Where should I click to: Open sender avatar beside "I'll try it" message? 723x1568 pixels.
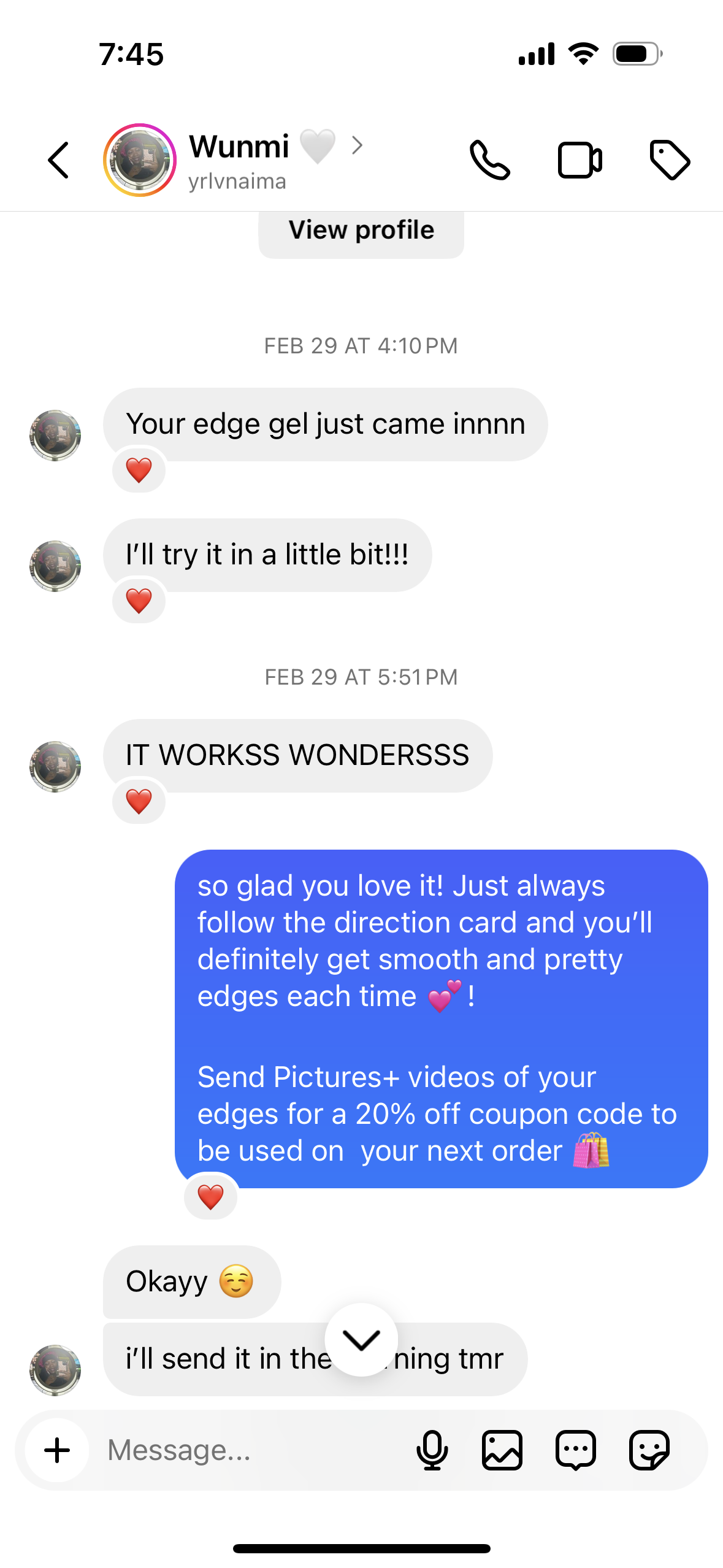55,566
